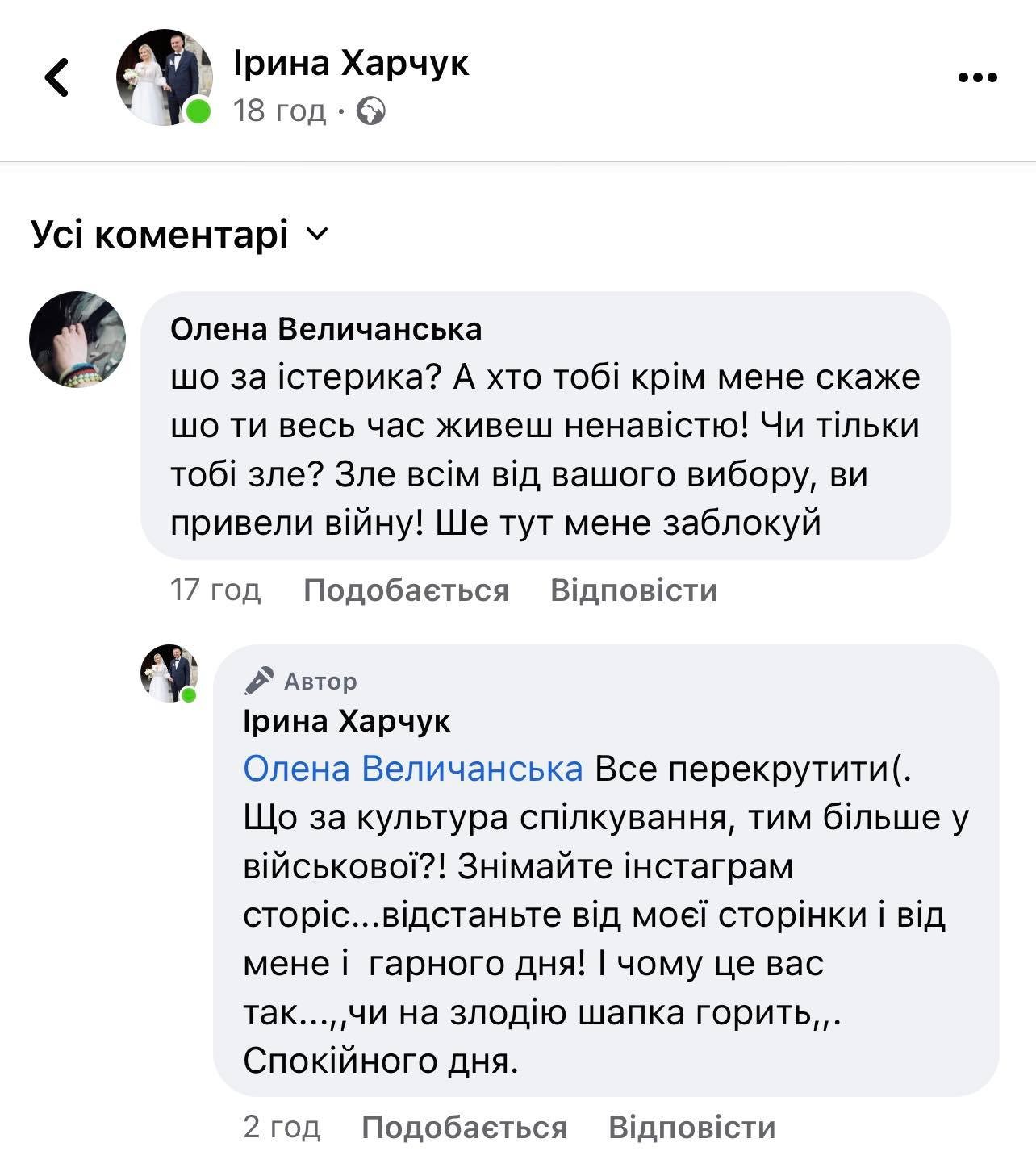
Task: Open the three-dot overflow menu
Action: coord(977,78)
